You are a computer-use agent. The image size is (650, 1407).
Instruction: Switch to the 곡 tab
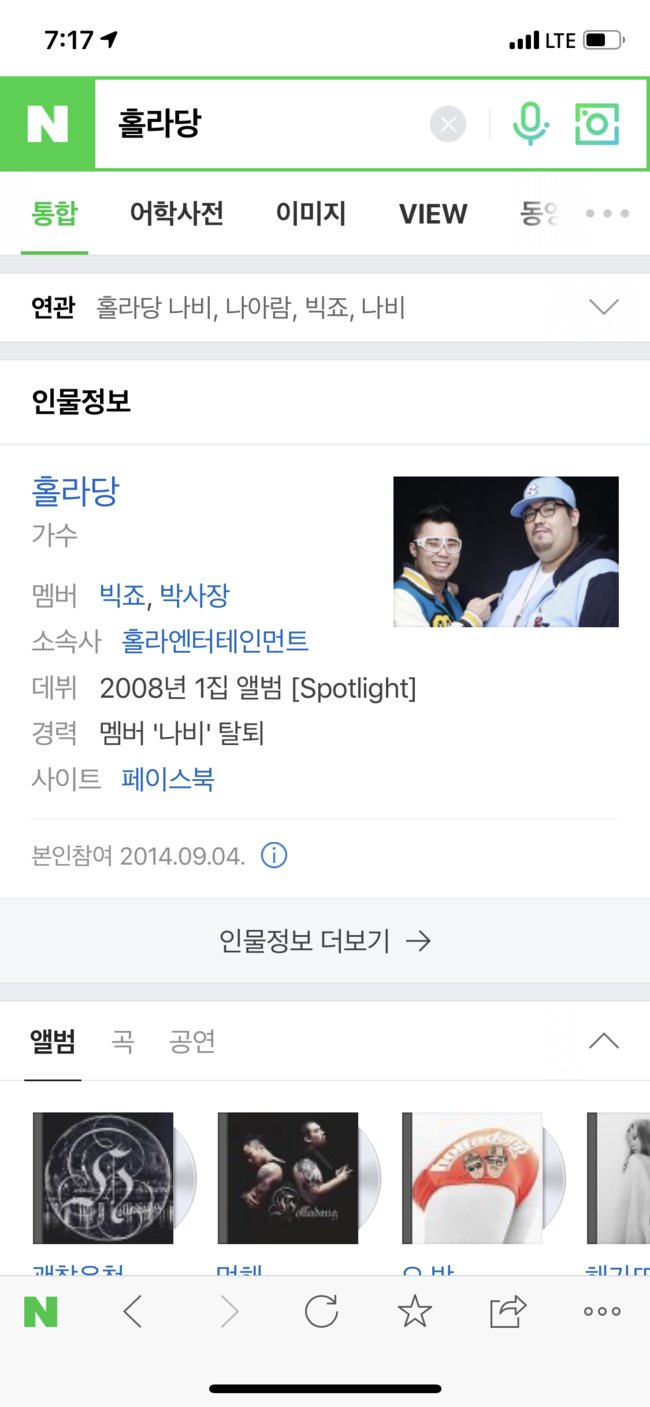pos(123,1042)
